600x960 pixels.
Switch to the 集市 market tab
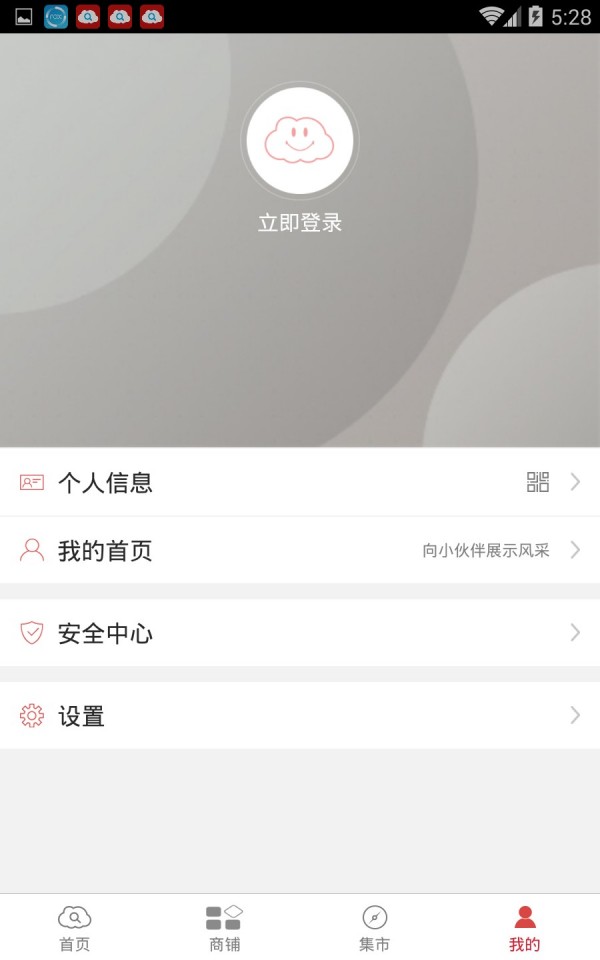[374, 927]
